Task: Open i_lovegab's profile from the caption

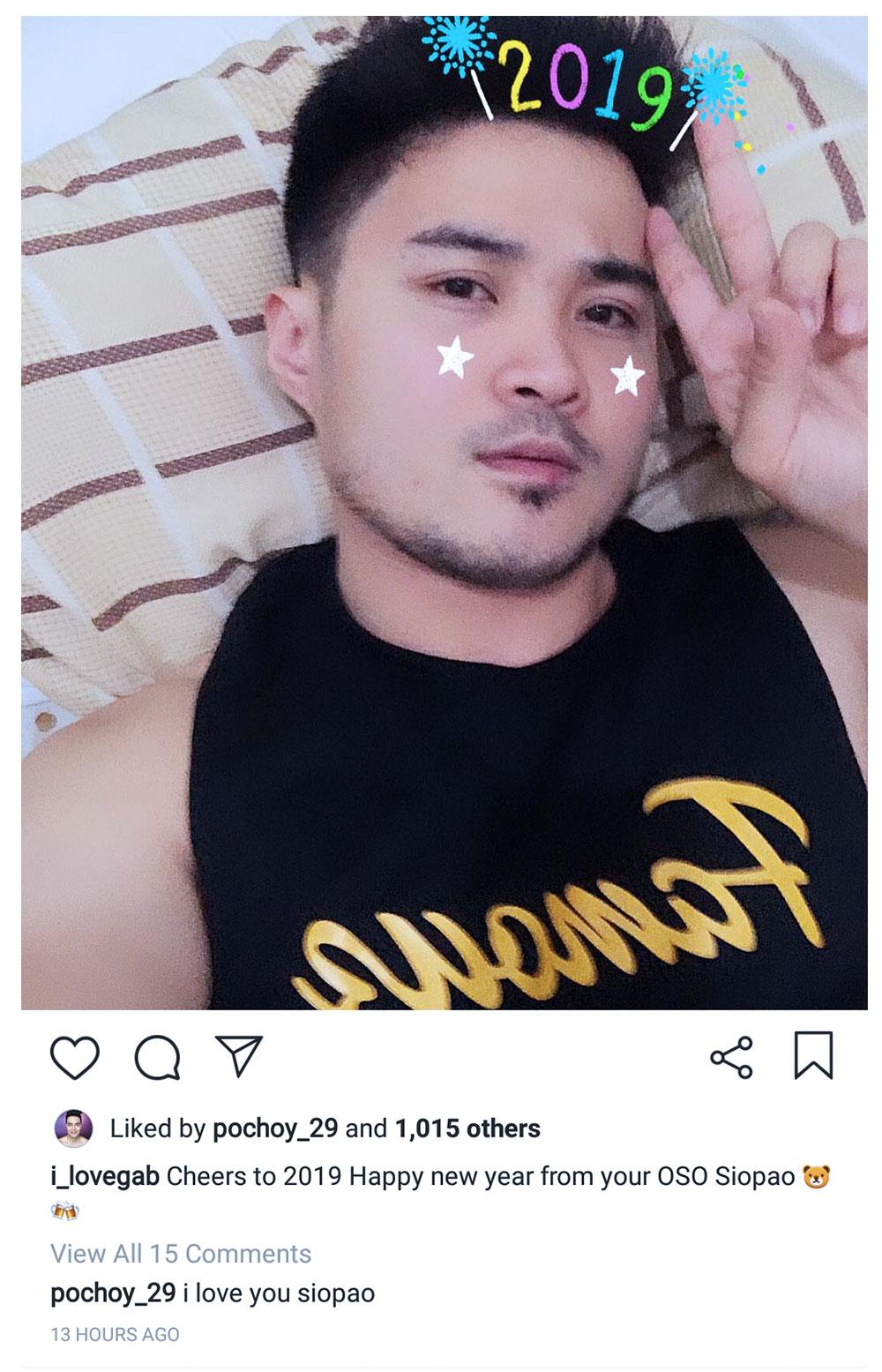Action: pyautogui.click(x=105, y=1177)
